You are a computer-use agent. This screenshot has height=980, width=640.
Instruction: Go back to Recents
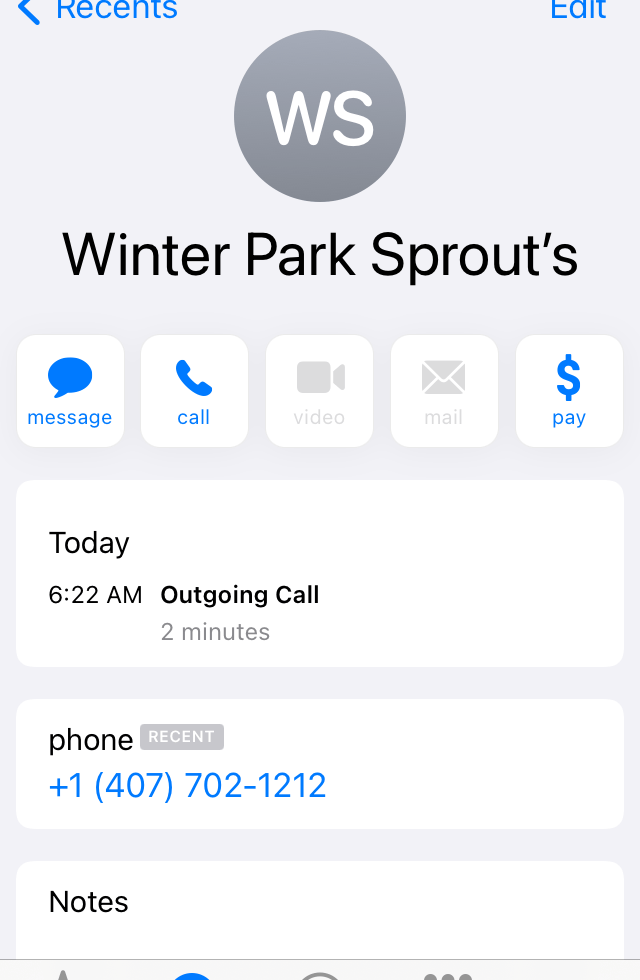point(98,10)
